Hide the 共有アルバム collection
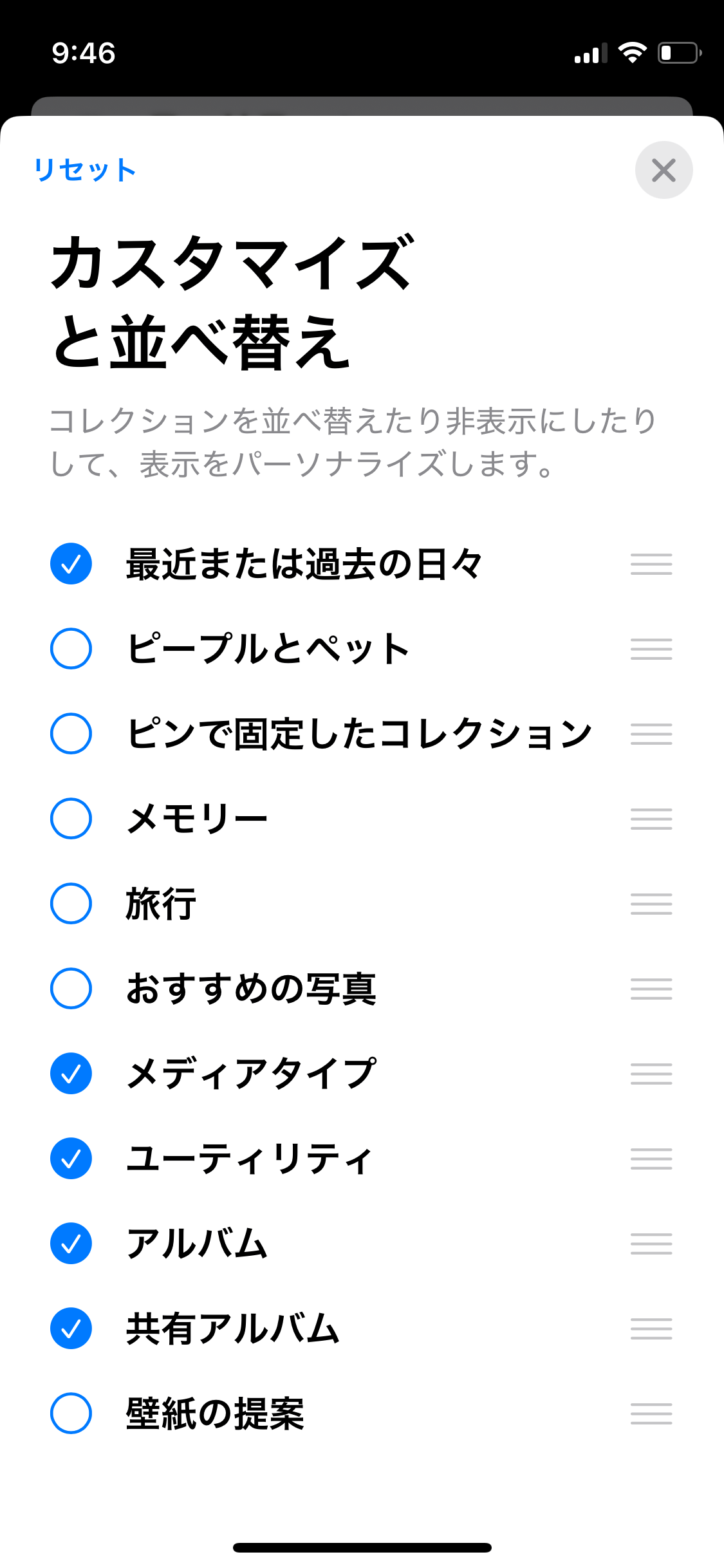This screenshot has width=724, height=1568. pos(71,1329)
